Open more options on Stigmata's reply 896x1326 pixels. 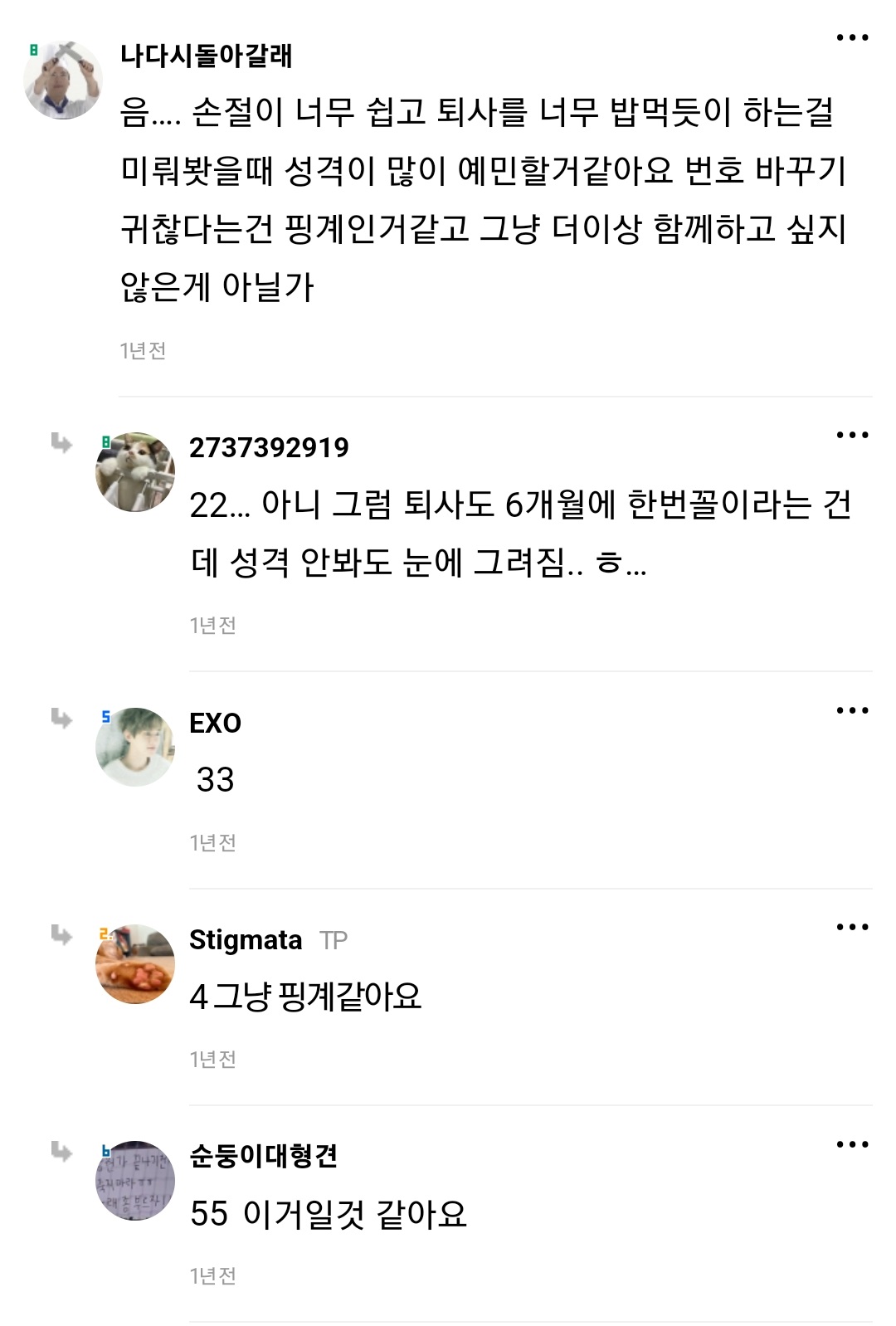pos(852,927)
